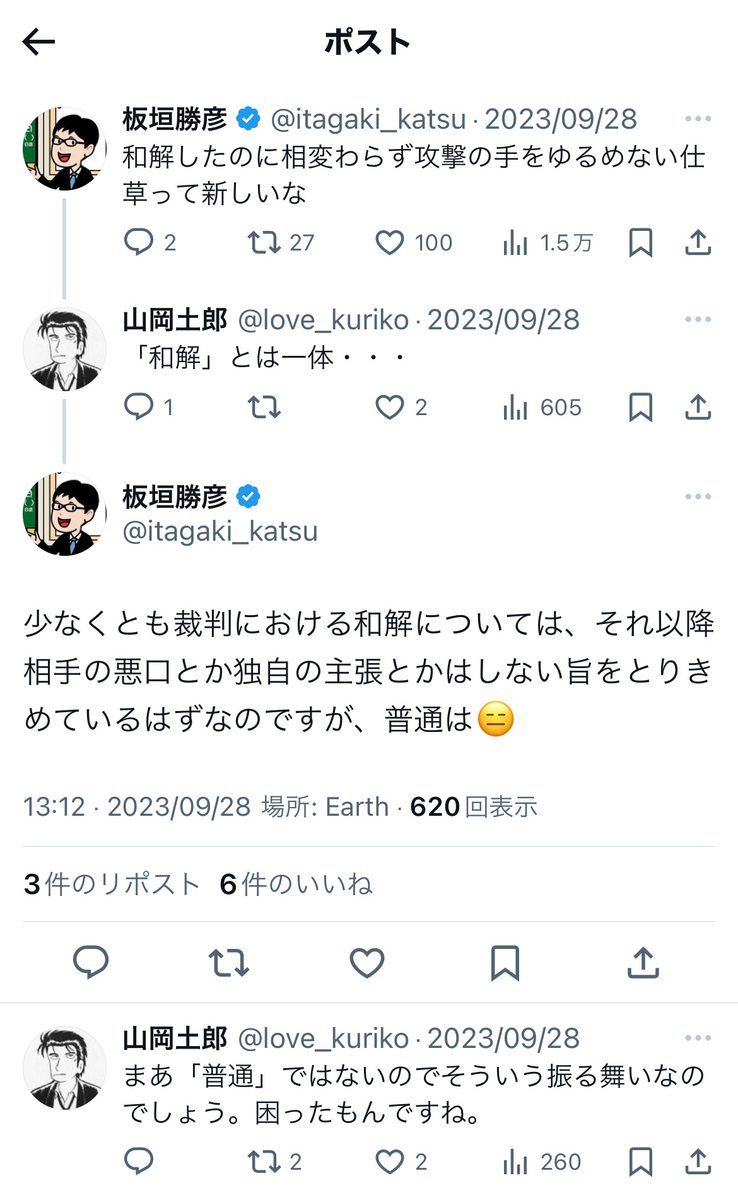View the 6件のいいね list
Image resolution: width=738 pixels, height=1200 pixels.
296,884
